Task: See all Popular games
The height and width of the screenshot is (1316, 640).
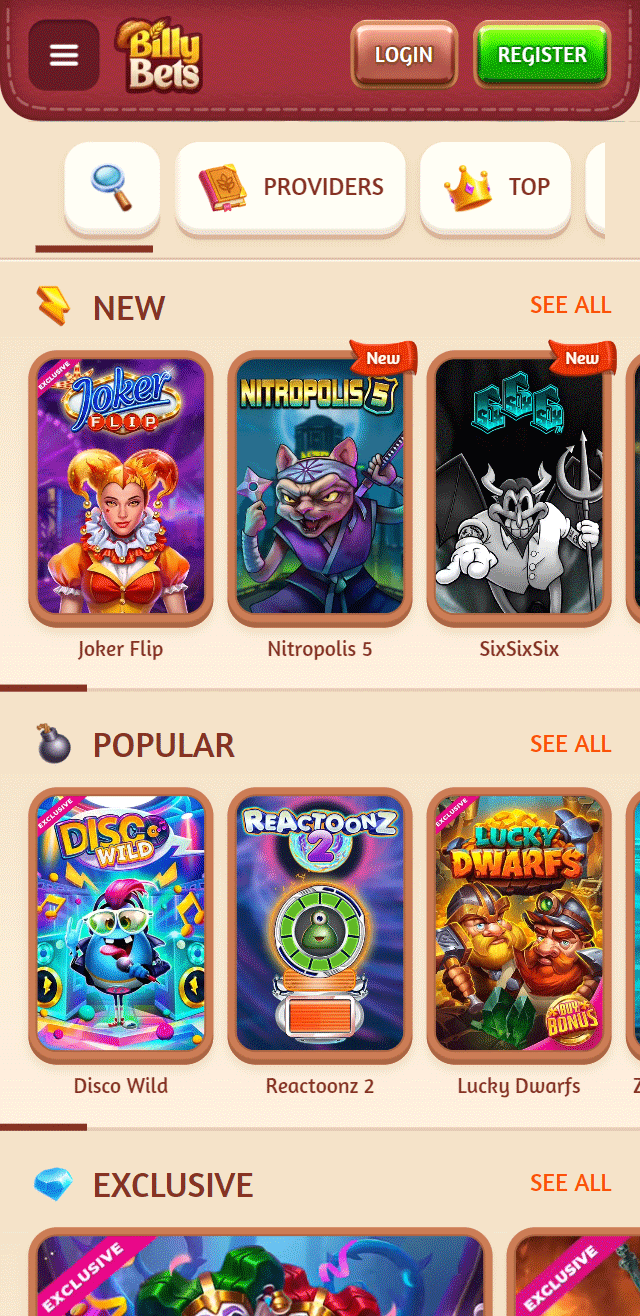Action: tap(570, 743)
